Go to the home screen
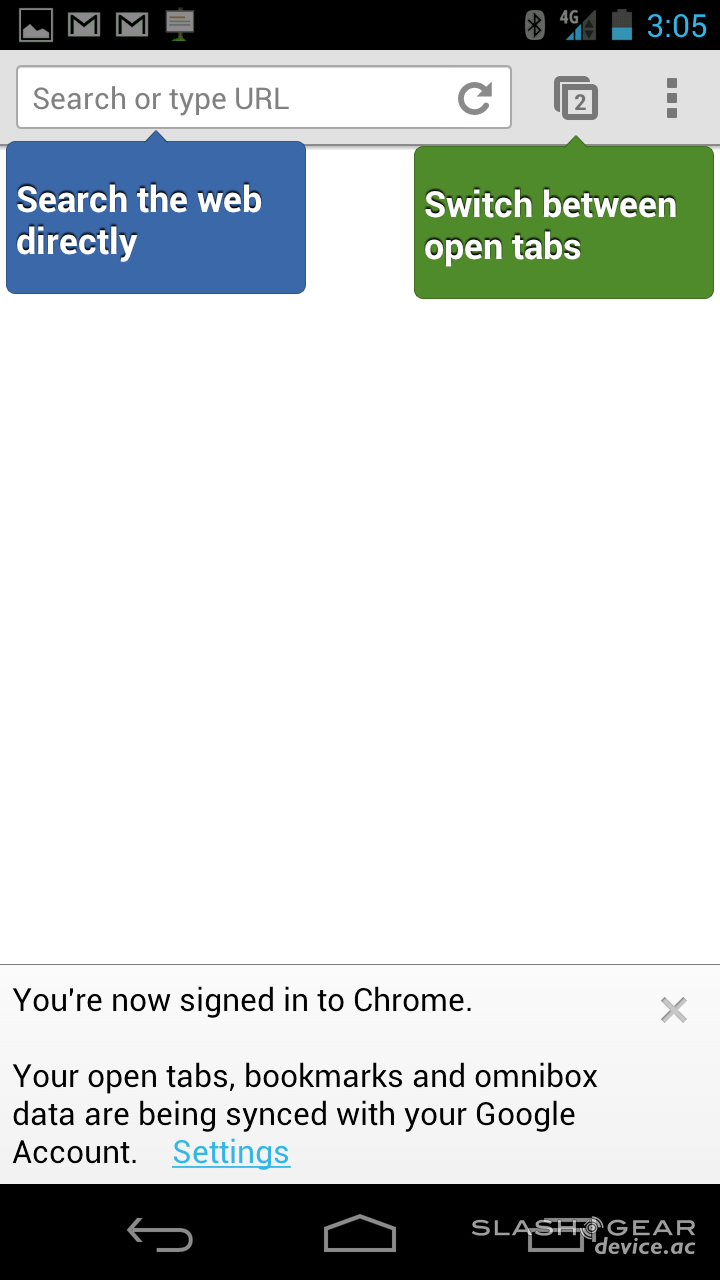This screenshot has height=1280, width=720. (x=360, y=1234)
